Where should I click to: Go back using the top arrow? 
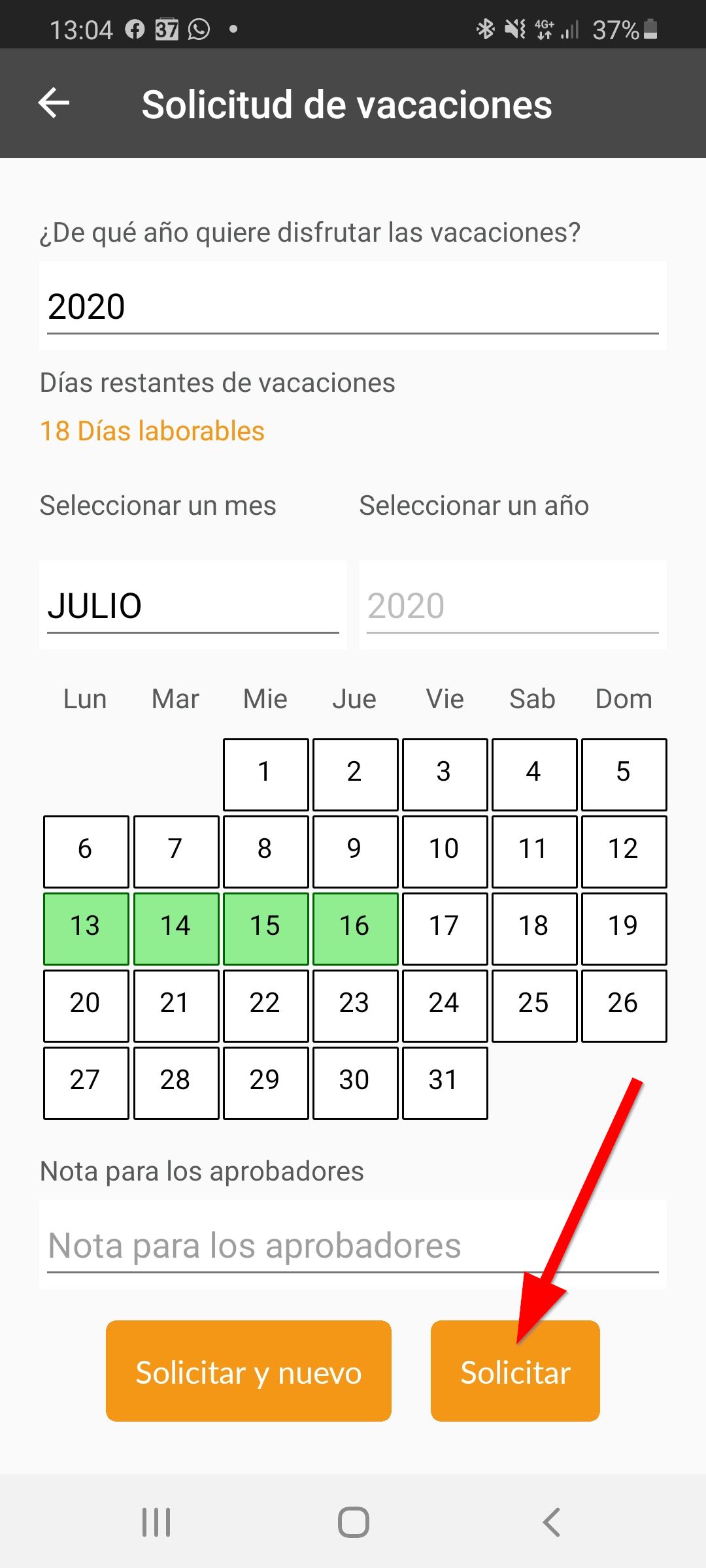(54, 103)
